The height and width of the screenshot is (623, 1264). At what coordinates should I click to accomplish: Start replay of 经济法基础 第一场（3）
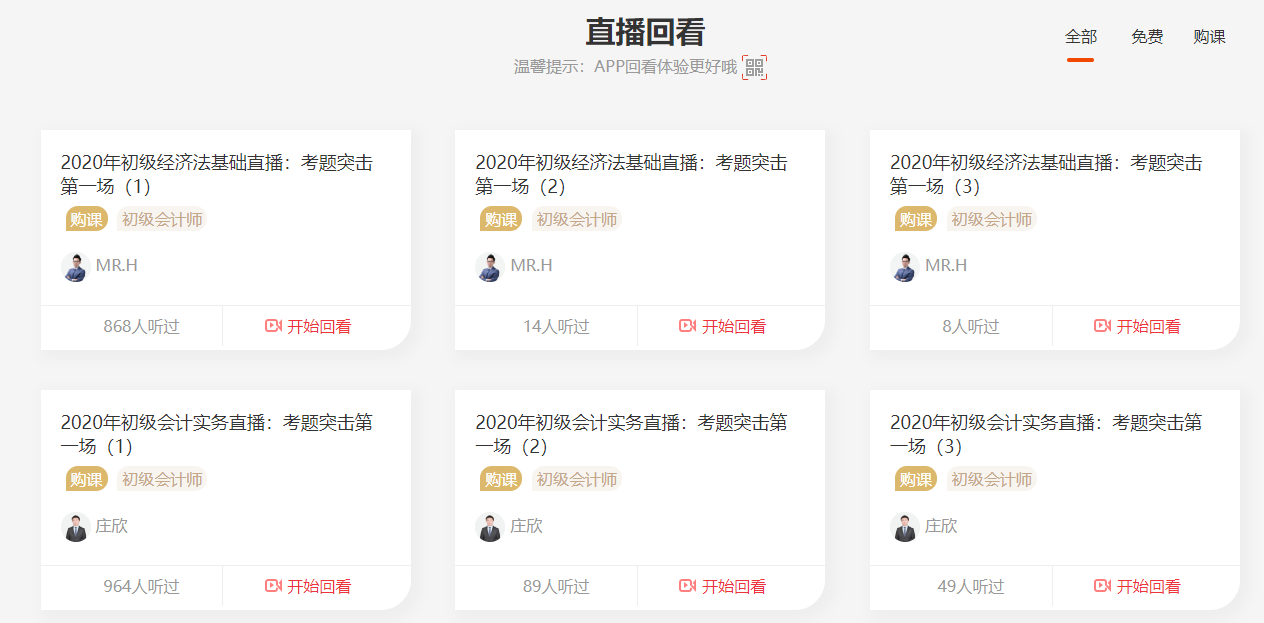pos(1137,326)
